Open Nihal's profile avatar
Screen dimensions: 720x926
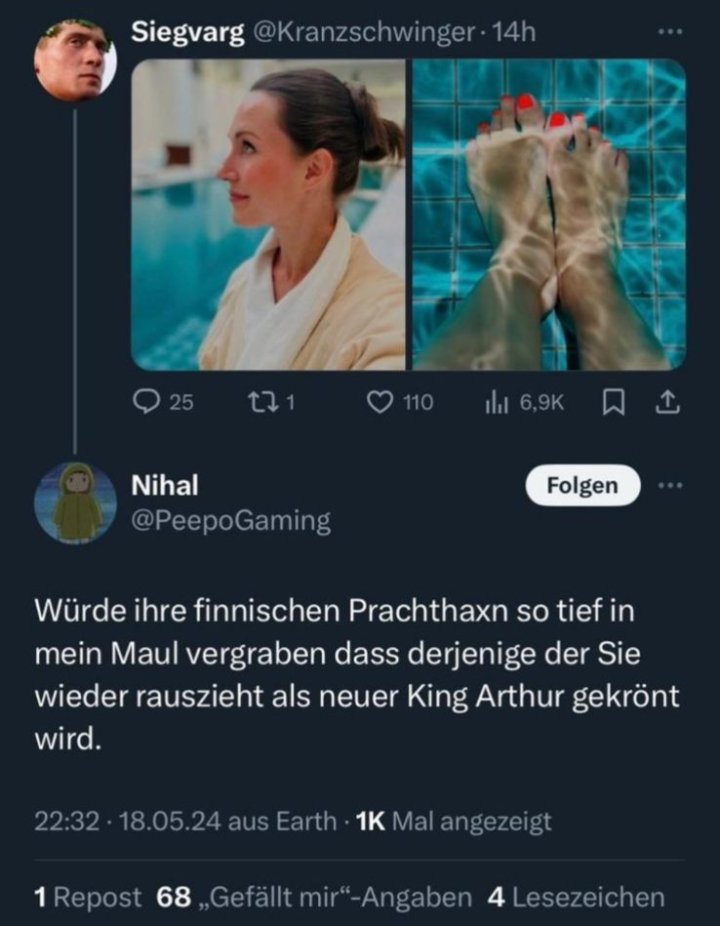(x=76, y=502)
